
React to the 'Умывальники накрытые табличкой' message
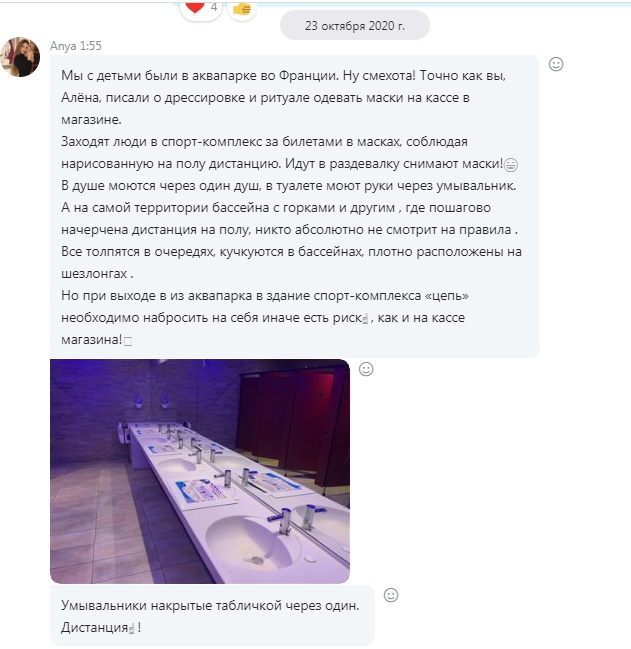391,595
